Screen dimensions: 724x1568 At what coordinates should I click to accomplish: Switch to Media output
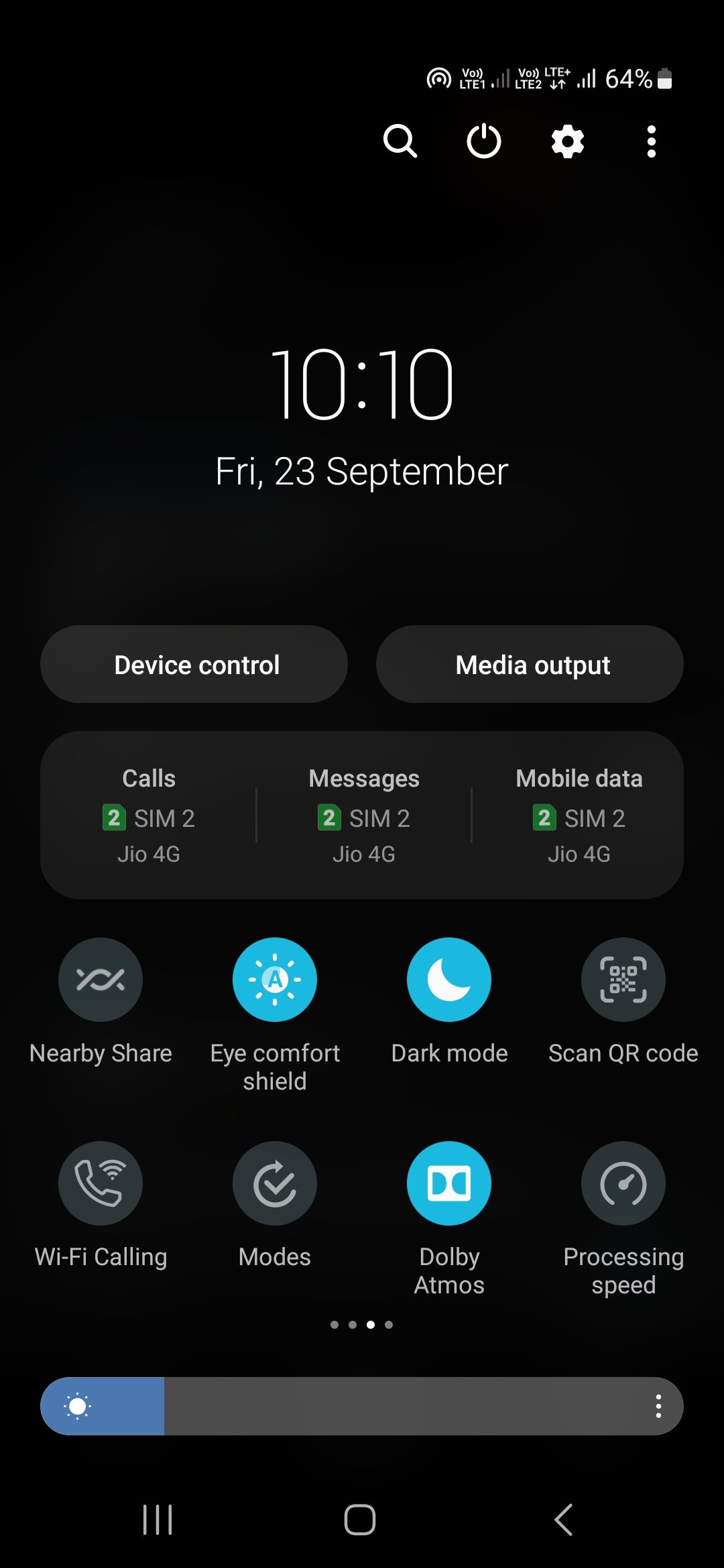click(x=530, y=664)
